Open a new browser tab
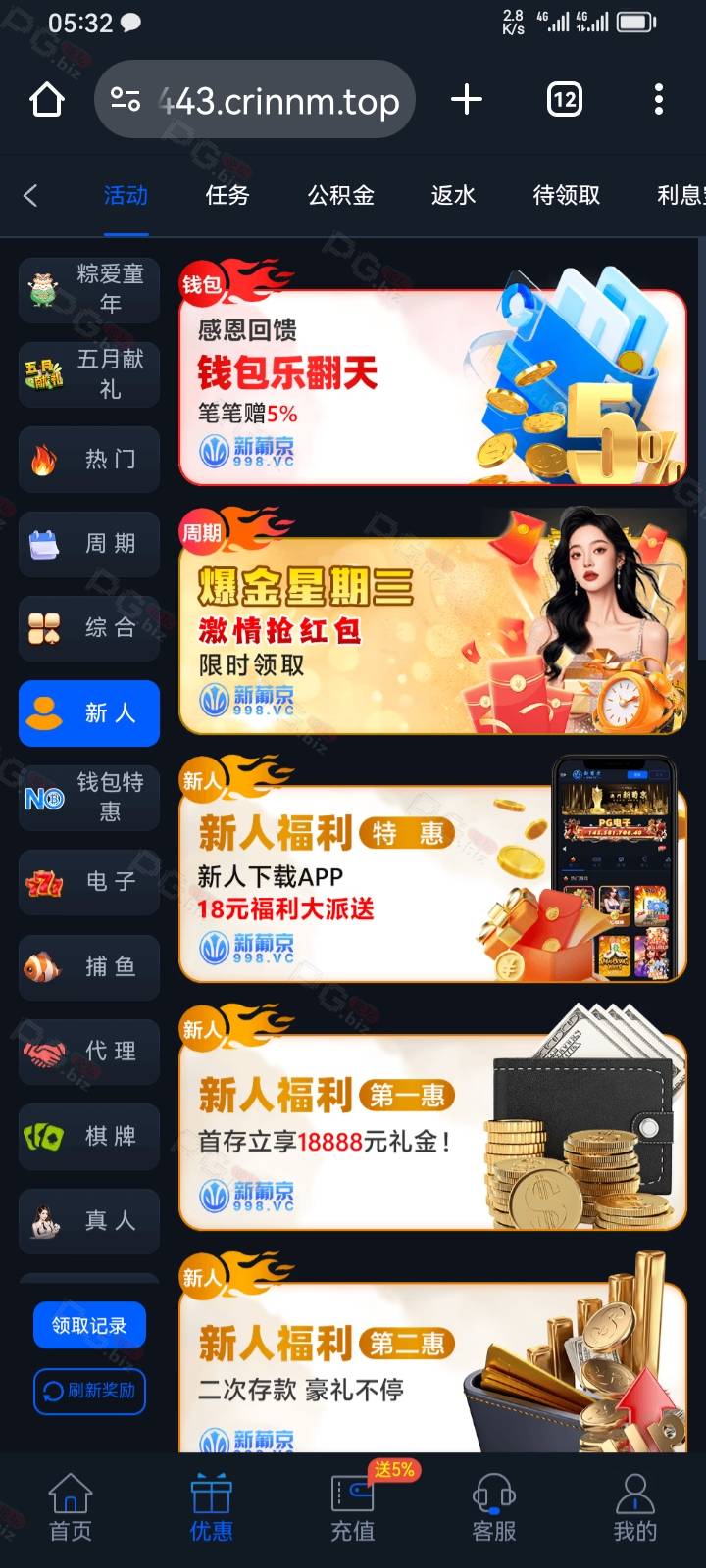The image size is (706, 1568). coord(467,99)
